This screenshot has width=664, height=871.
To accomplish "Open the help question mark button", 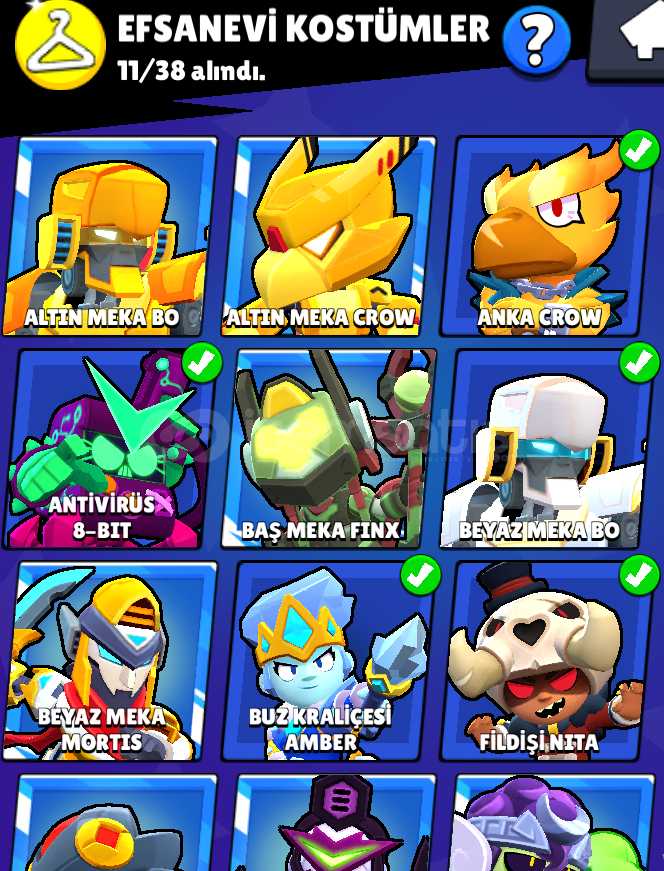I will coord(537,39).
